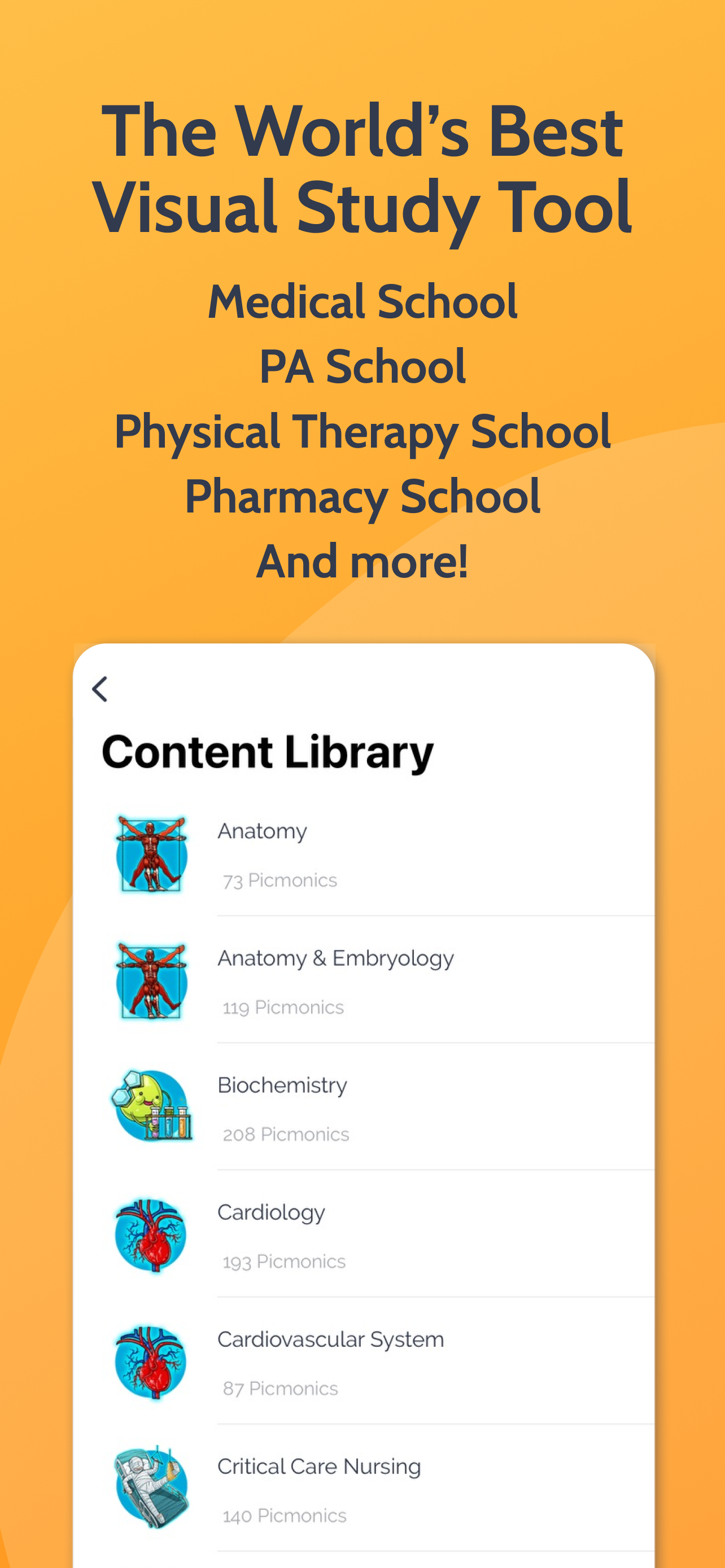Viewport: 725px width, 1568px height.
Task: Switch to the Cardiology section
Action: (365, 1236)
